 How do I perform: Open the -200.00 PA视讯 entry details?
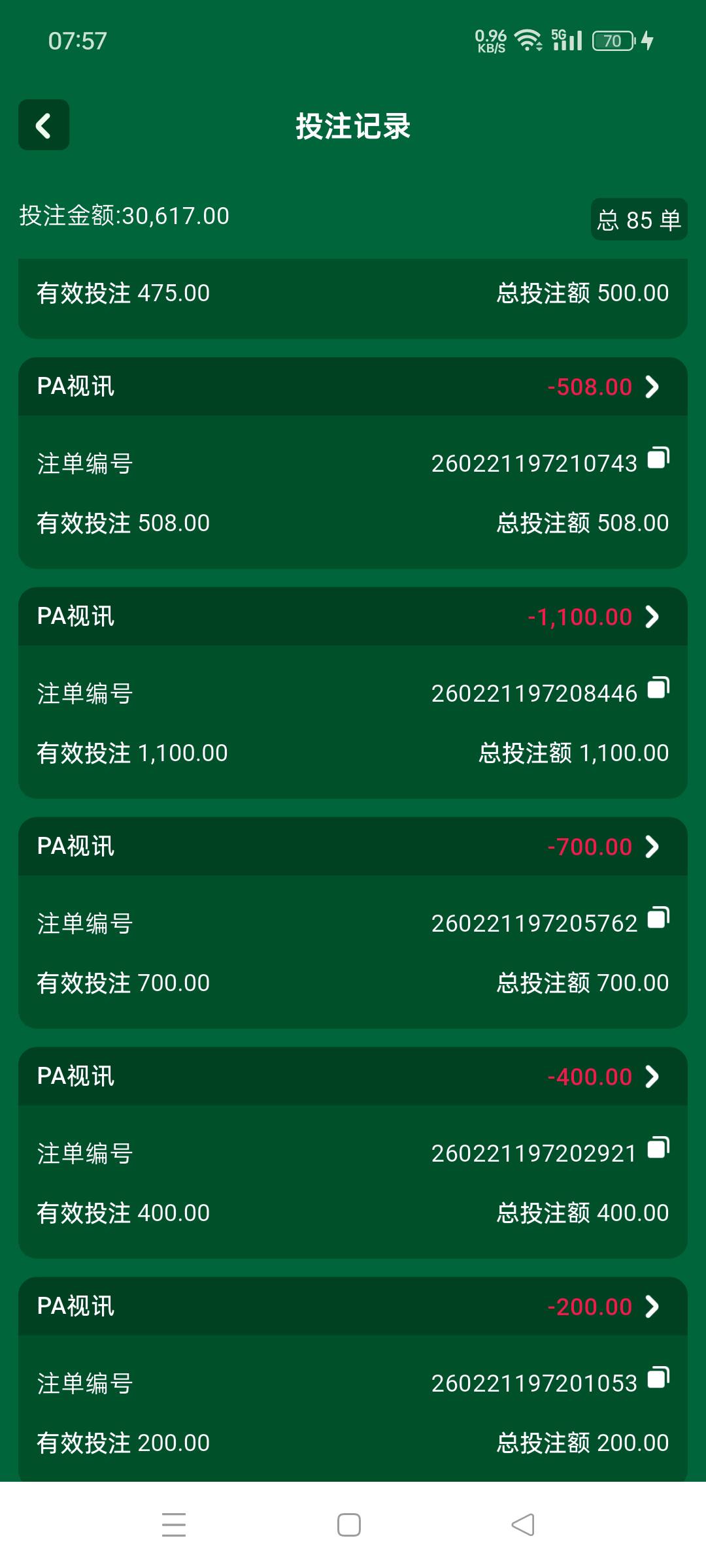point(650,1306)
